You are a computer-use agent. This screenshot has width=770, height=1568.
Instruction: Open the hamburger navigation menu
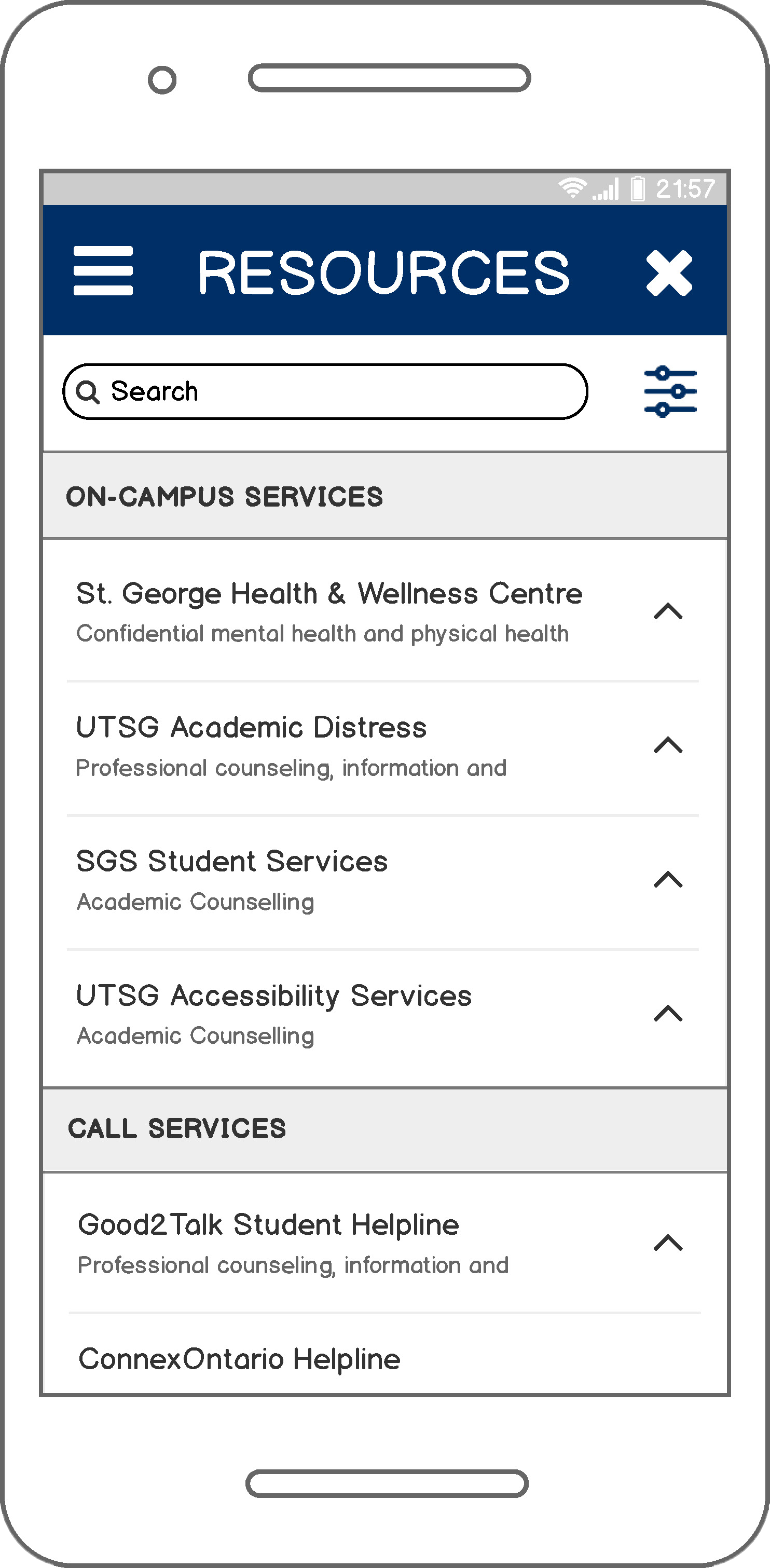pos(103,271)
